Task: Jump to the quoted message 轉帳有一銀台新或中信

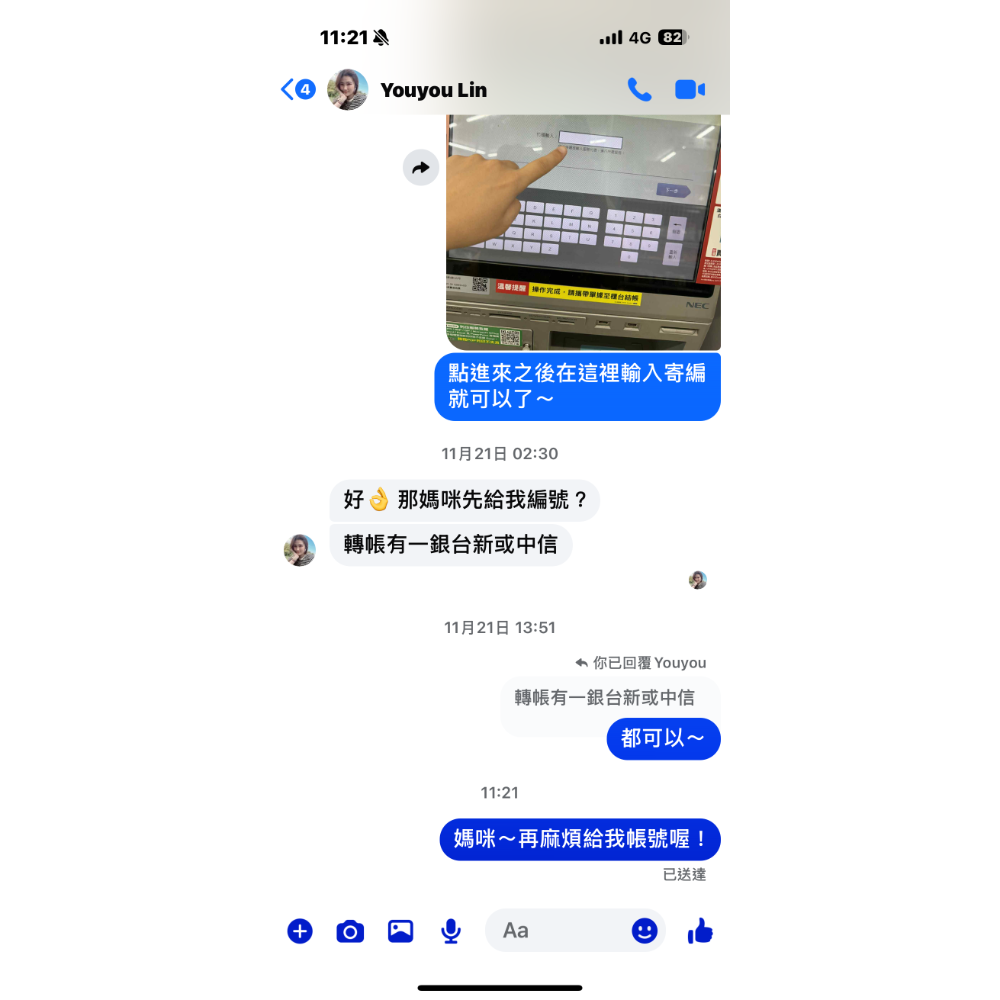Action: point(604,698)
